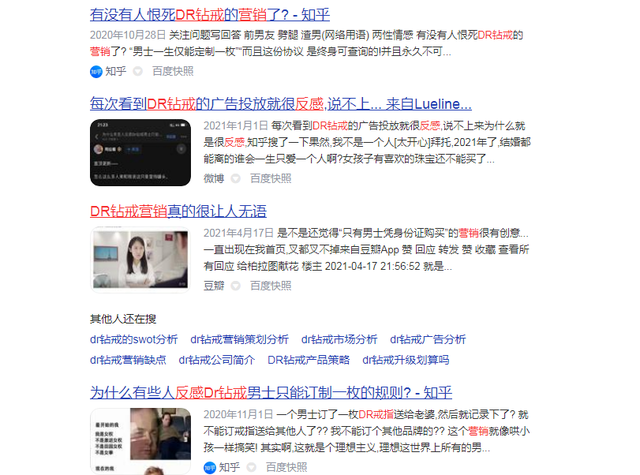The image size is (640, 475).
Task: Search related query dr钻戒公司简介
Action: pos(217,360)
